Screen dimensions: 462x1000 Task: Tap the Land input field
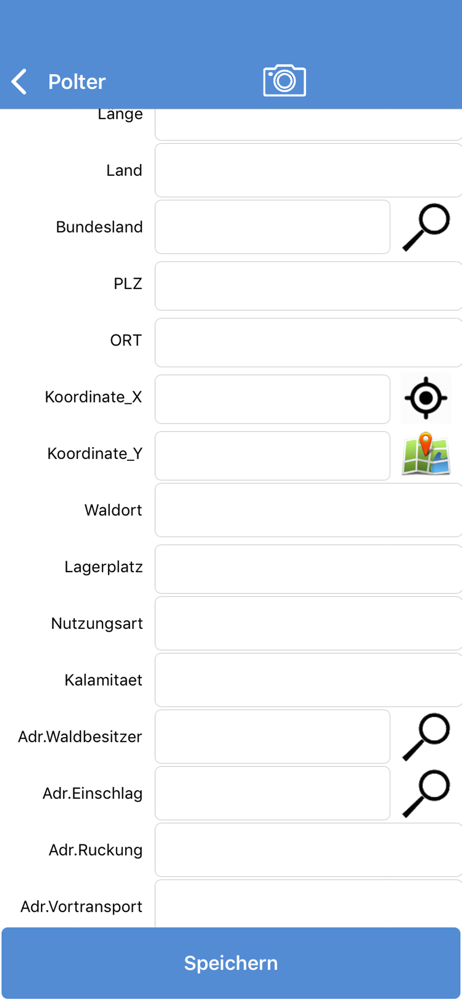308,170
